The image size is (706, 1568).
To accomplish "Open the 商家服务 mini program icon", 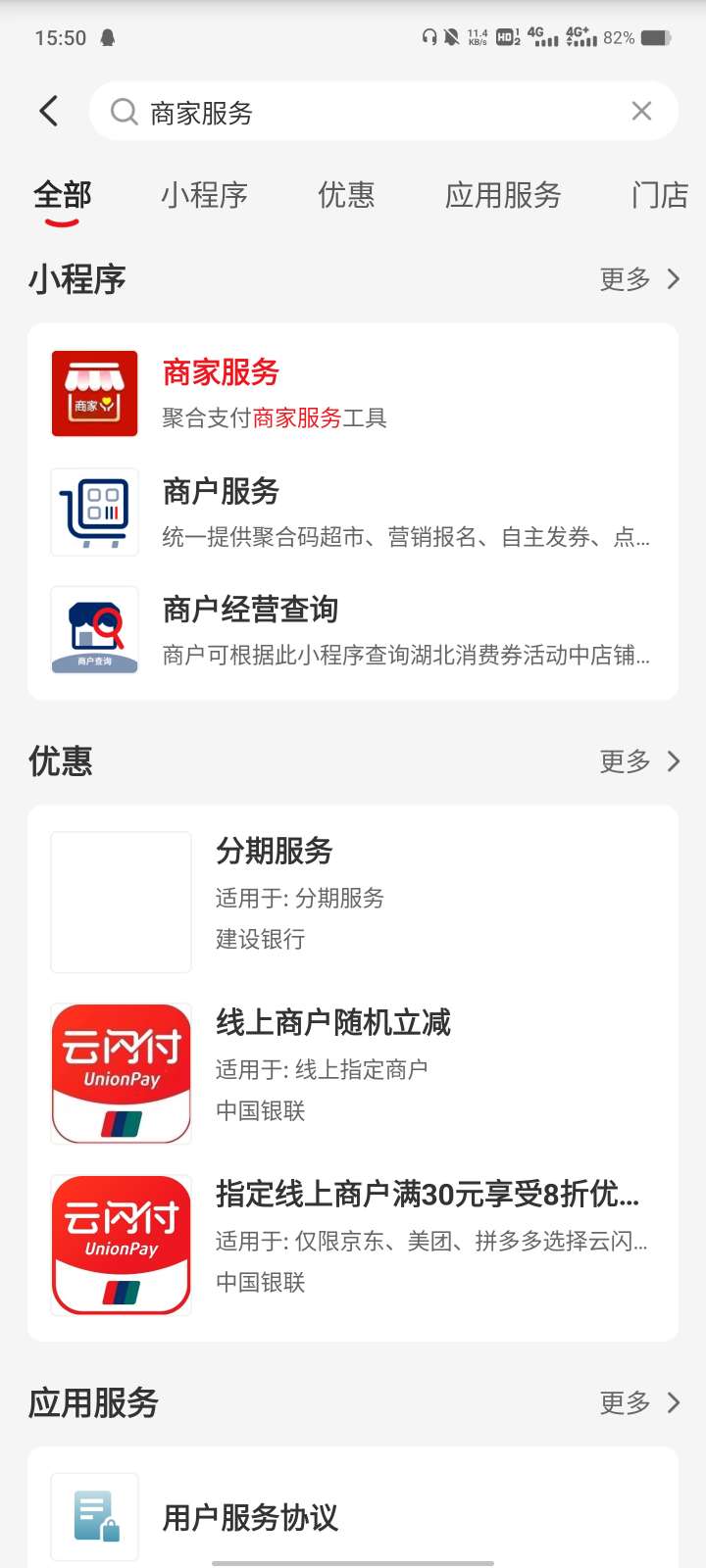I will pos(94,391).
